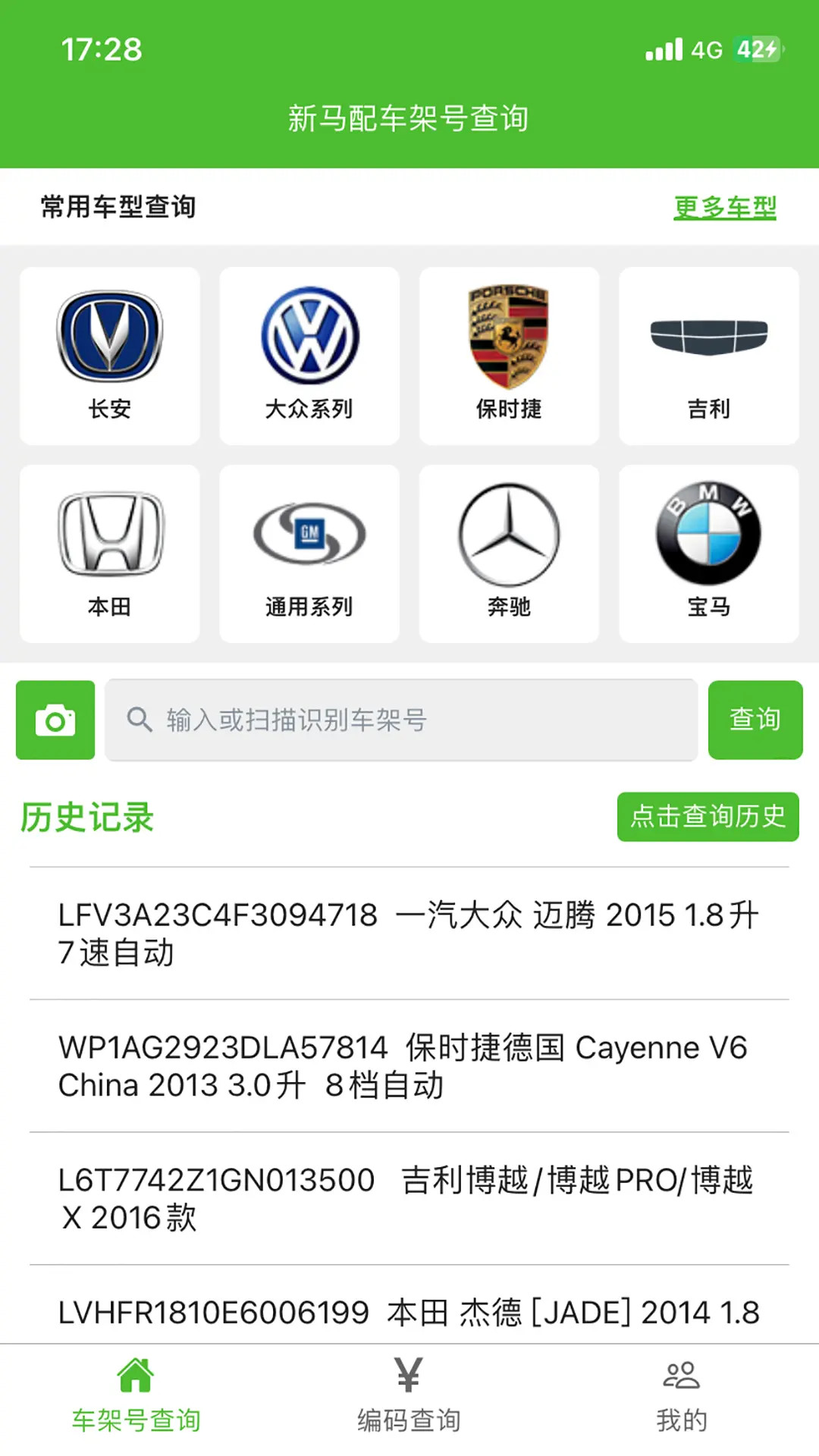Select the 长安 (Changan) brand logo
Image resolution: width=819 pixels, height=1456 pixels.
tap(109, 341)
